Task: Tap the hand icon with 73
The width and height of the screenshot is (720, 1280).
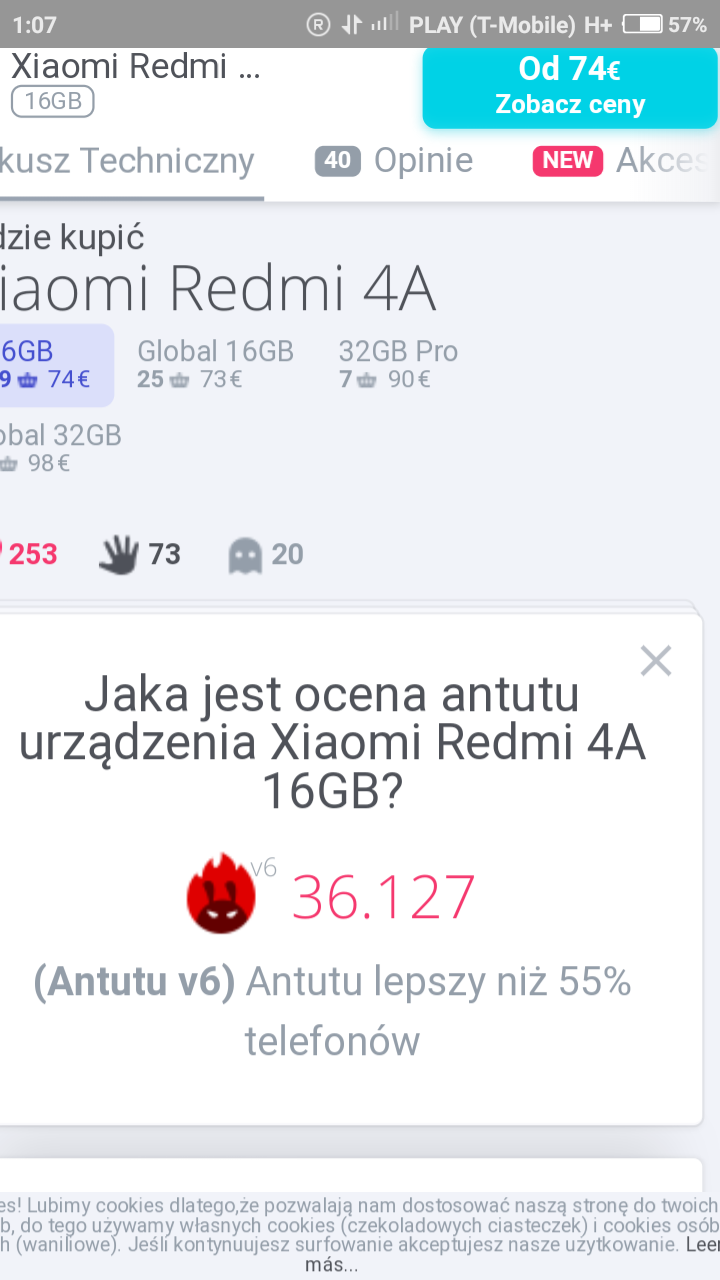Action: coord(140,554)
